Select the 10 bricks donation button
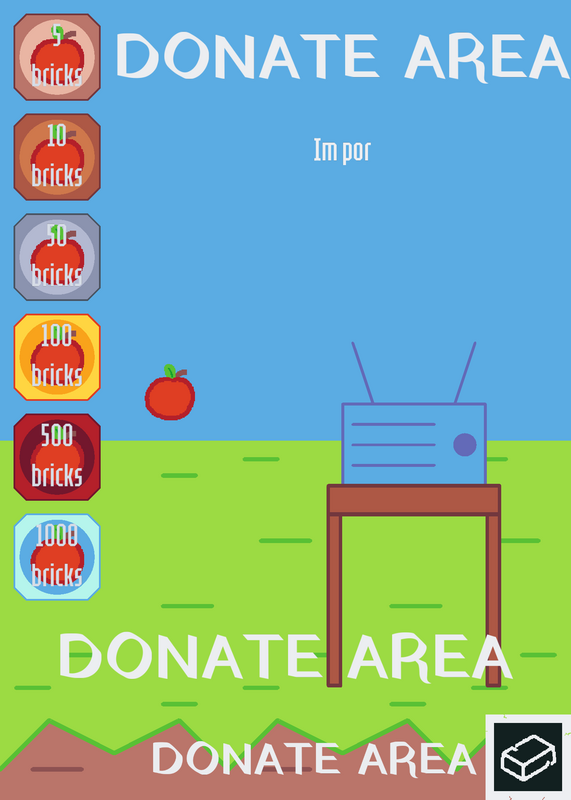 pos(57,157)
